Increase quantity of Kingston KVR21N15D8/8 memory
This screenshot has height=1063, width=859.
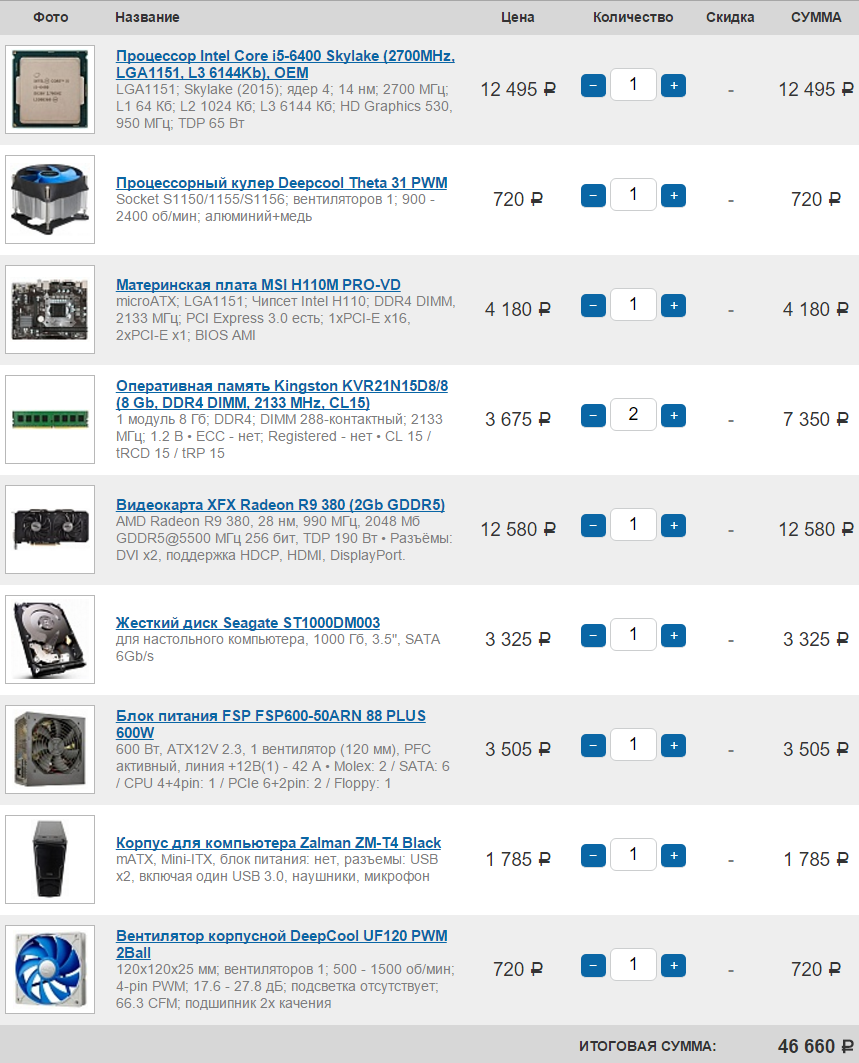(673, 416)
